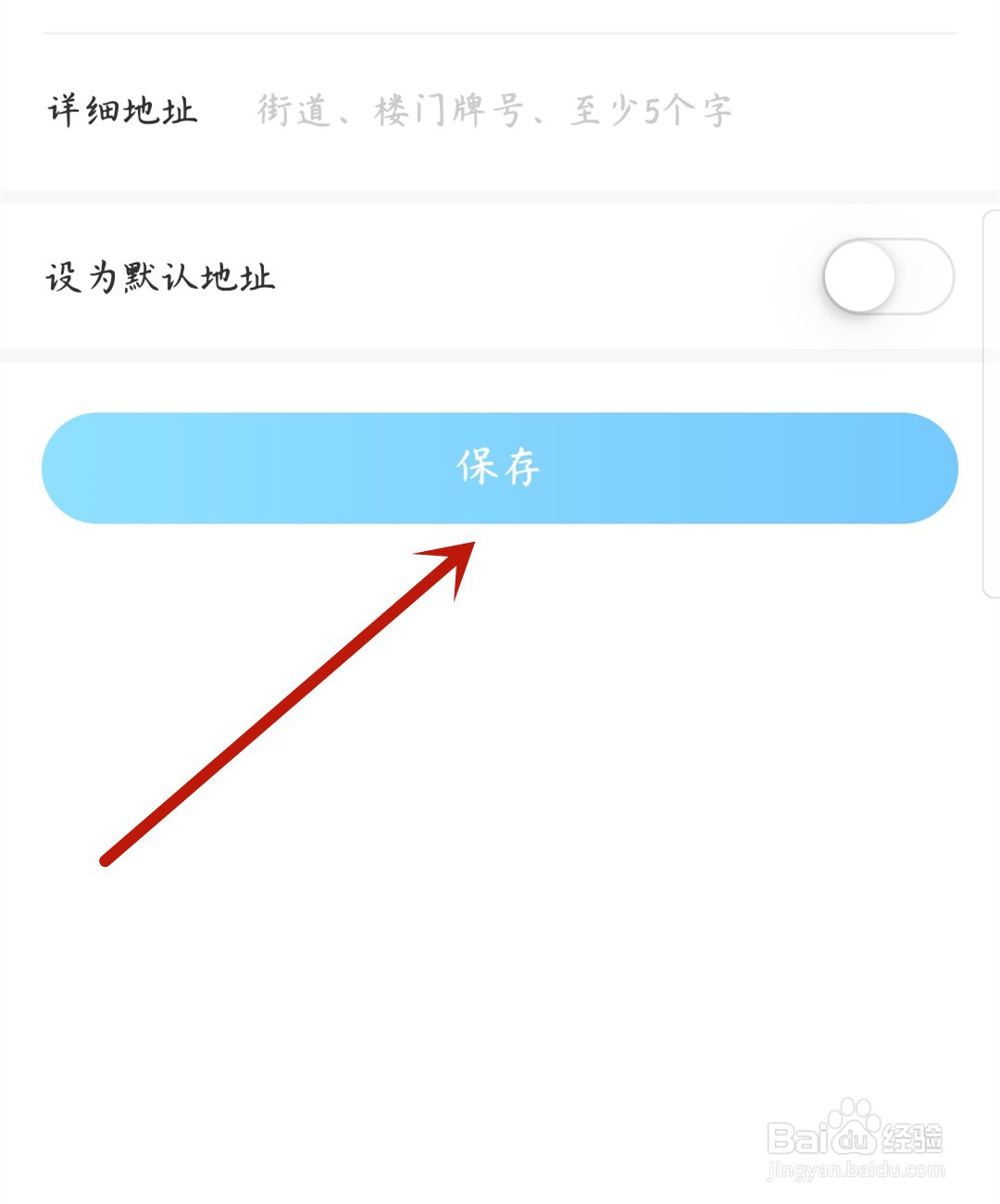The image size is (1000, 1204).
Task: Tap the red arrow graphic
Action: coord(287,704)
